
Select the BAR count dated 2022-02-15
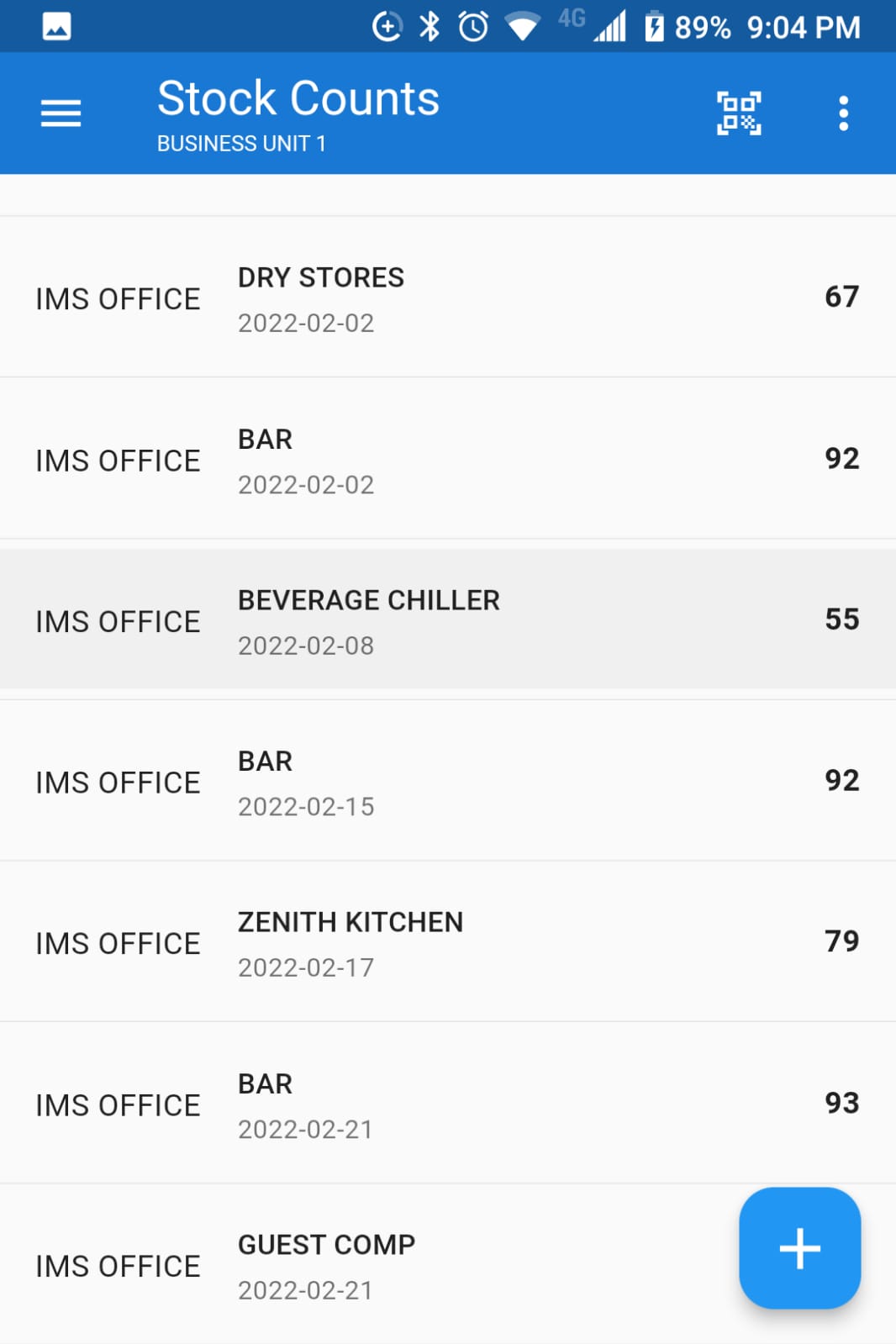pyautogui.click(x=448, y=781)
